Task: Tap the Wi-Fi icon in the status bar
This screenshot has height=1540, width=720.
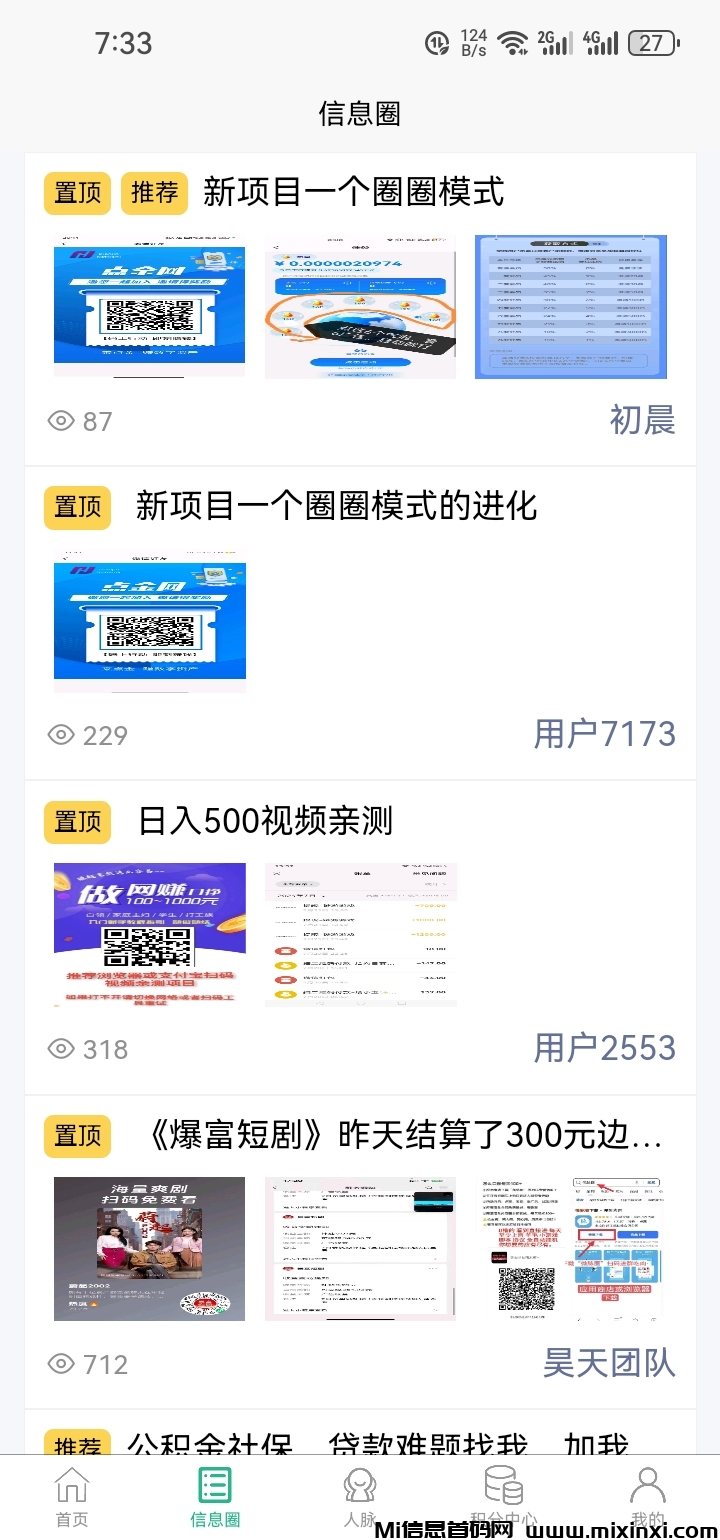Action: click(x=513, y=42)
